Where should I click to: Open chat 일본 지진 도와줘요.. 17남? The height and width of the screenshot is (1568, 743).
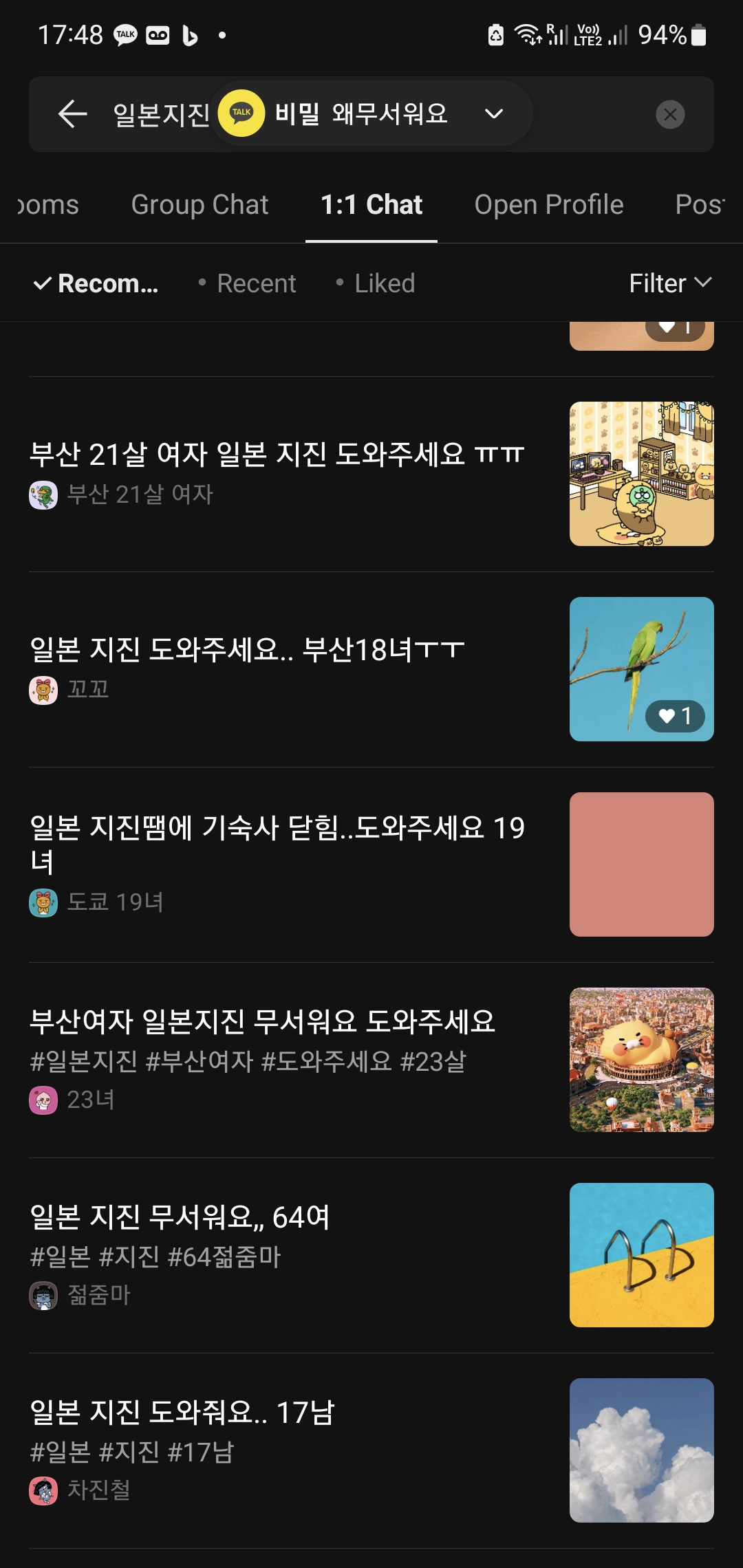(x=371, y=1450)
